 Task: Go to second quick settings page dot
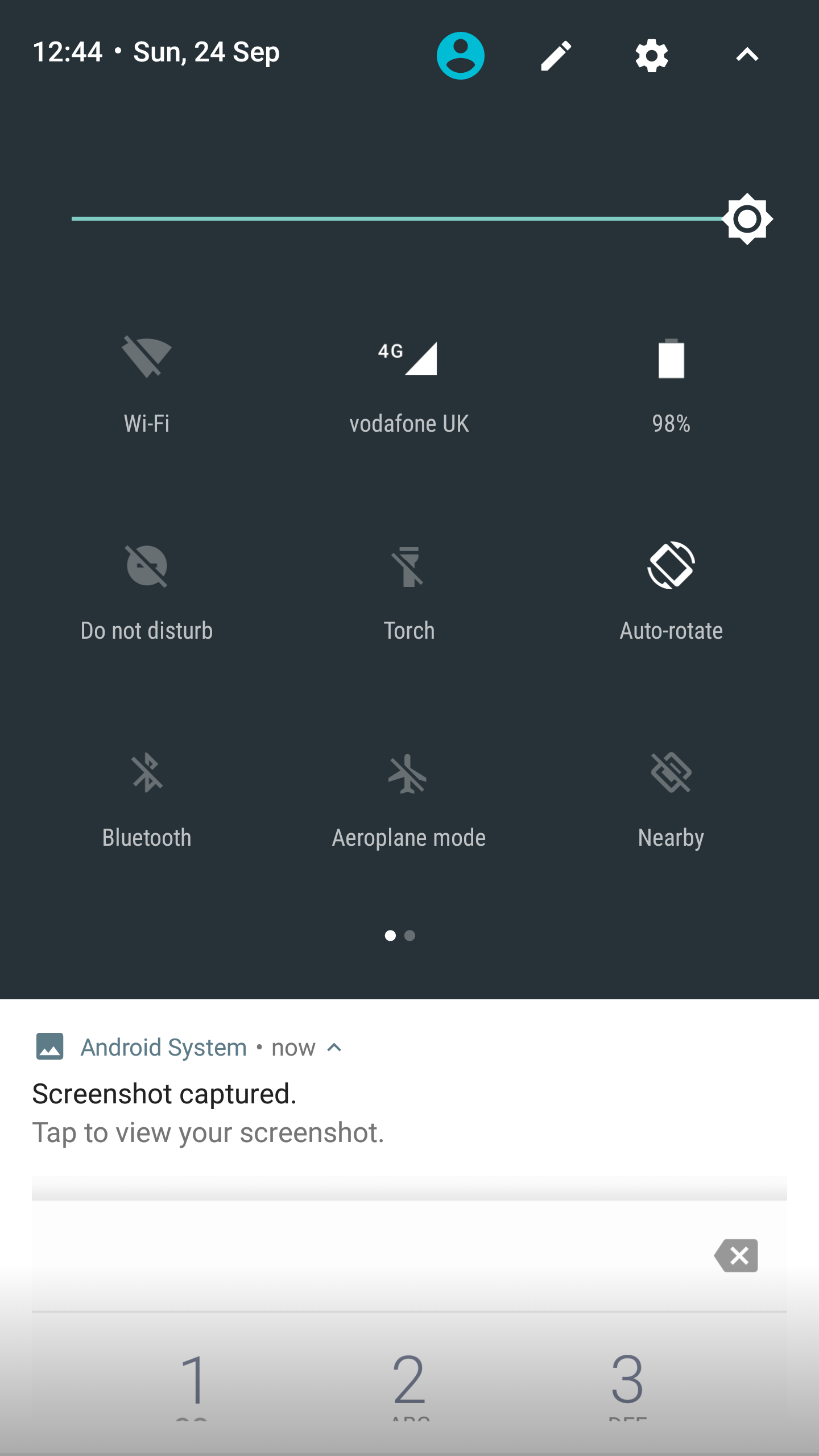tap(409, 936)
